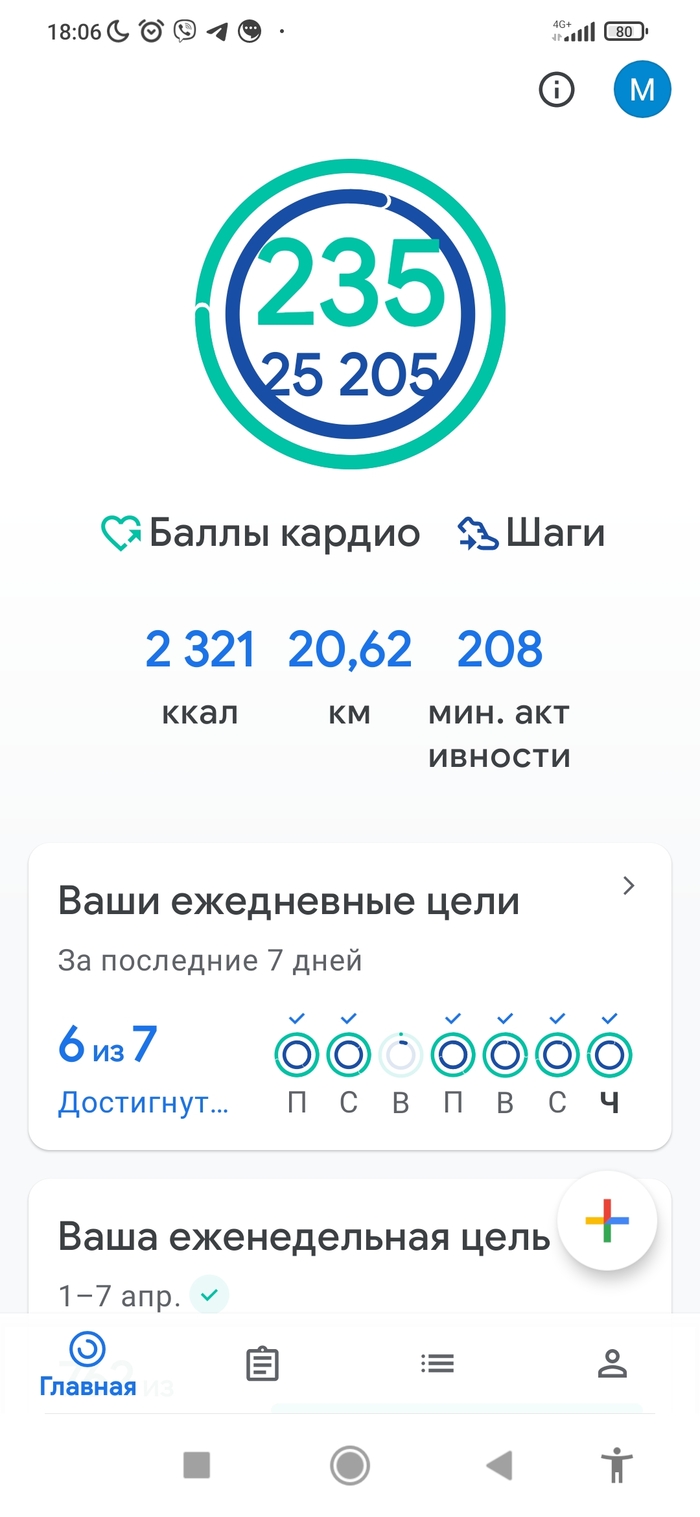The image size is (700, 1517).
Task: Open the cardio points and steps ring
Action: (x=350, y=313)
